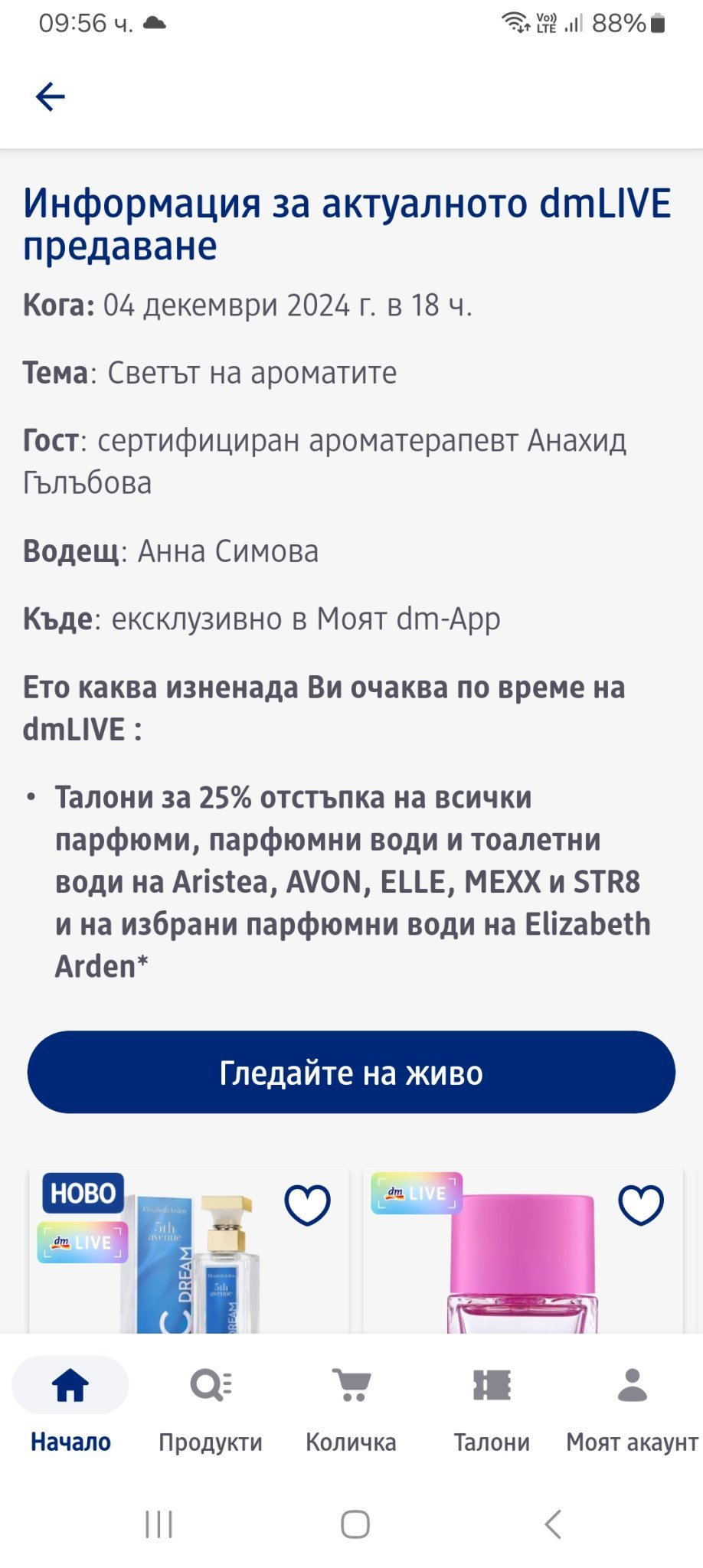This screenshot has width=703, height=1568.
Task: Add the 5th Avenue Dream perfume to favorites
Action: click(307, 1204)
